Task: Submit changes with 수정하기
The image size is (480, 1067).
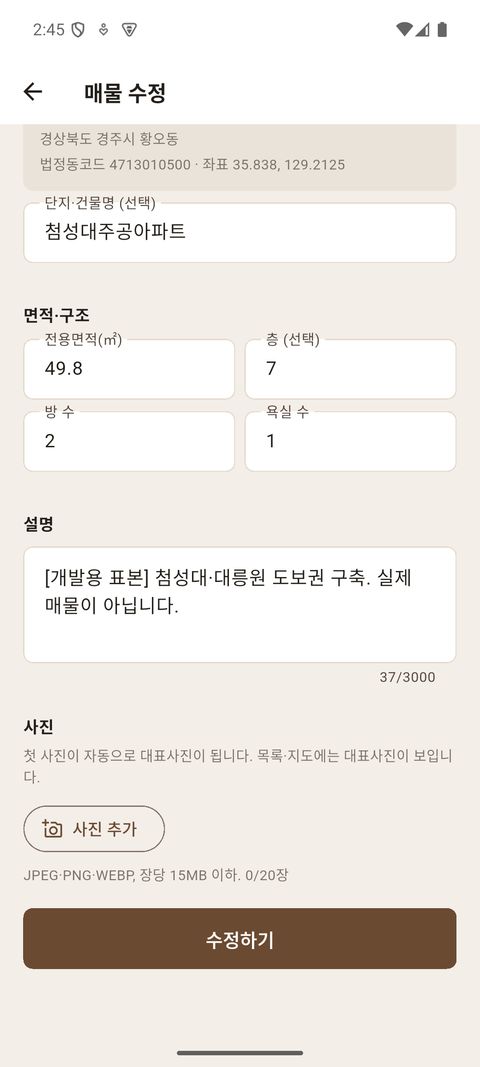Action: point(240,938)
